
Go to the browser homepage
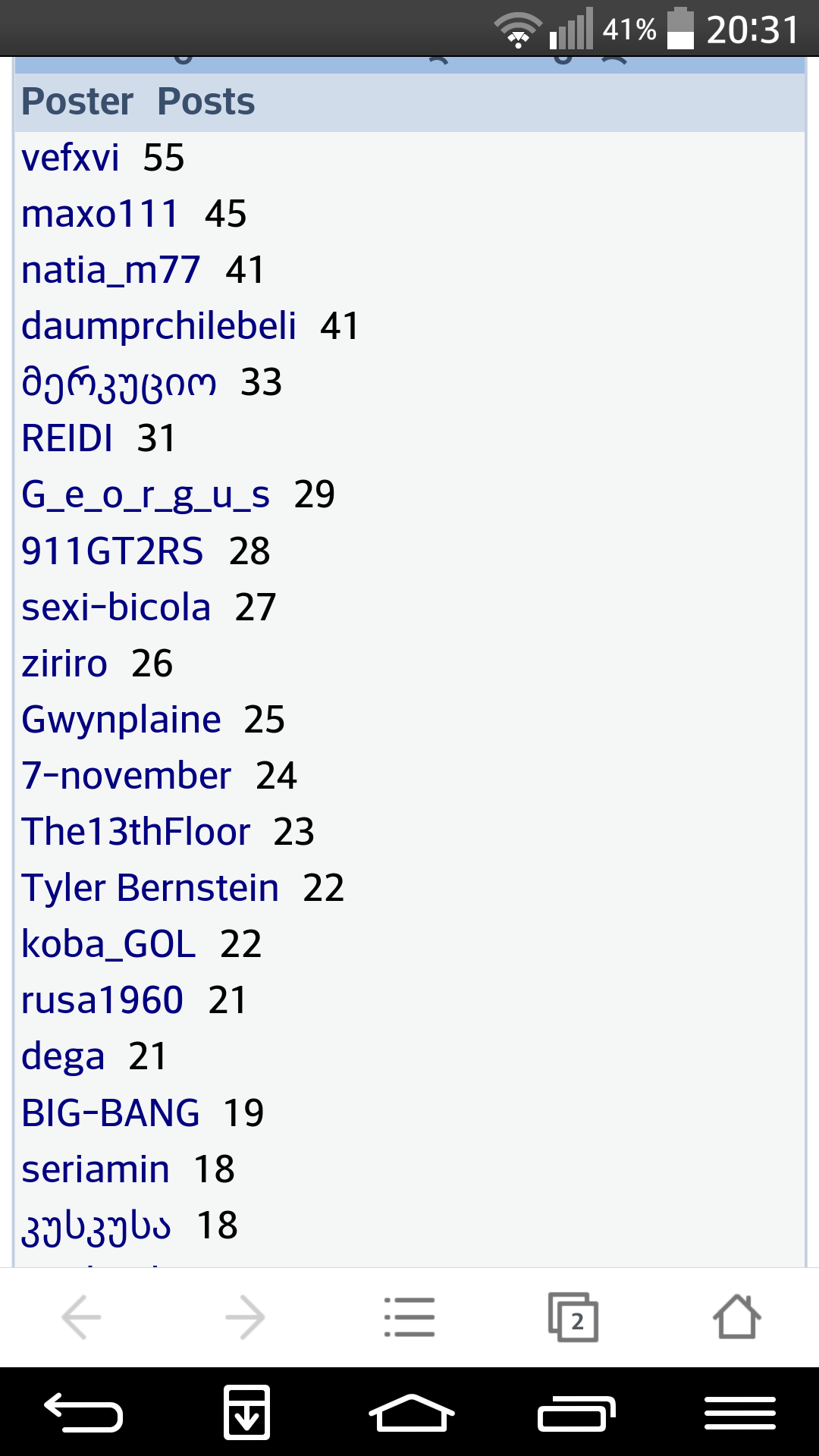(736, 1317)
